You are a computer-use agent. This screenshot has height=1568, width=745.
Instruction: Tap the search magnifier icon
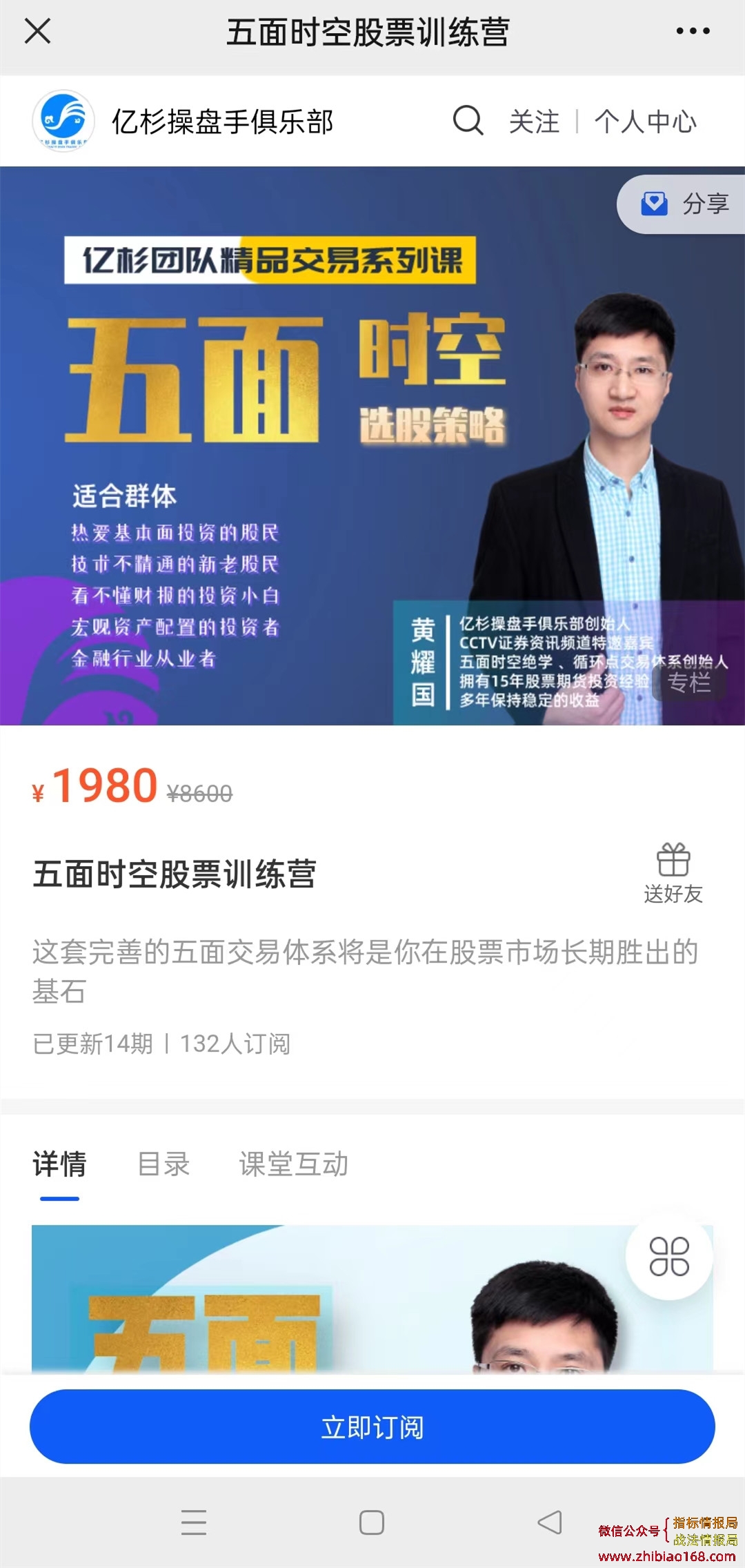[x=468, y=121]
